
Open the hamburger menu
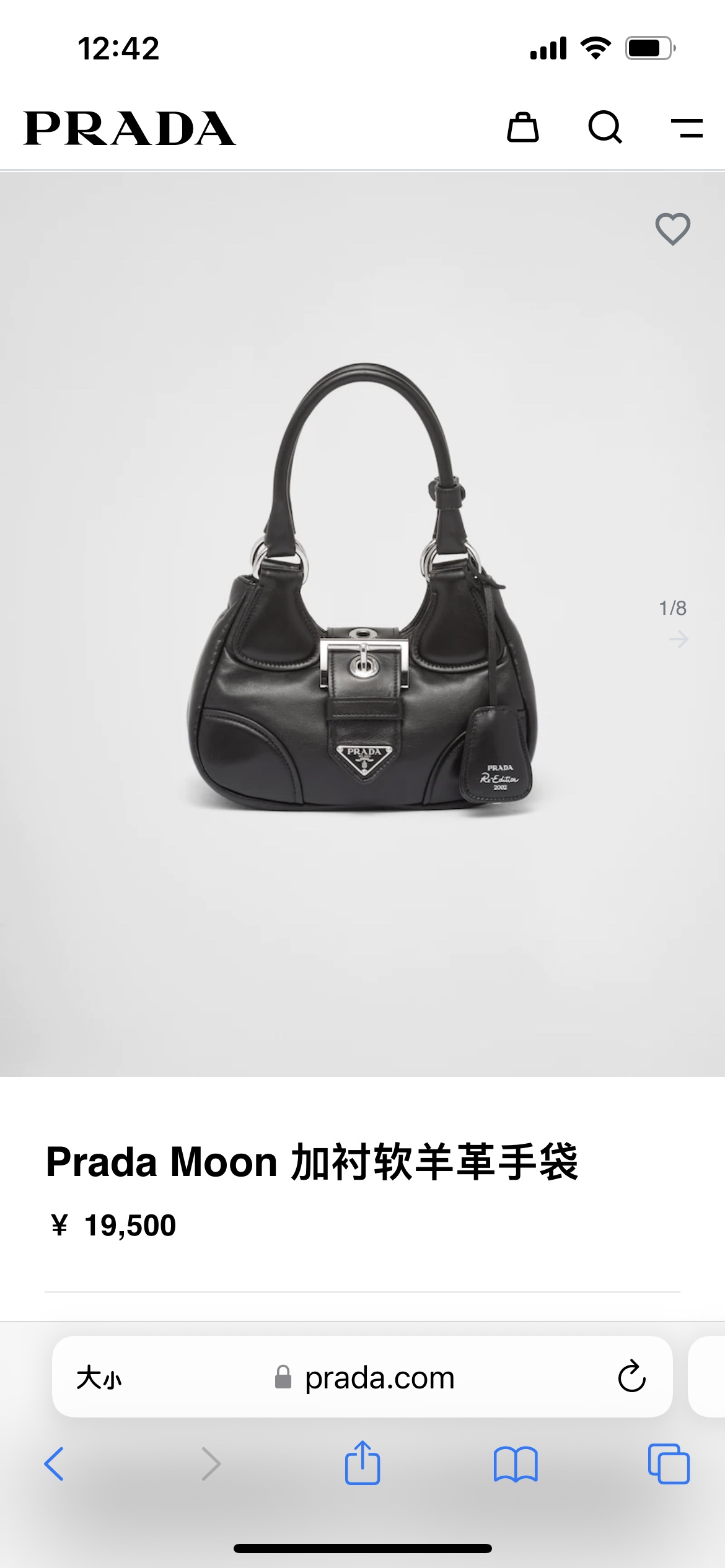[x=687, y=128]
